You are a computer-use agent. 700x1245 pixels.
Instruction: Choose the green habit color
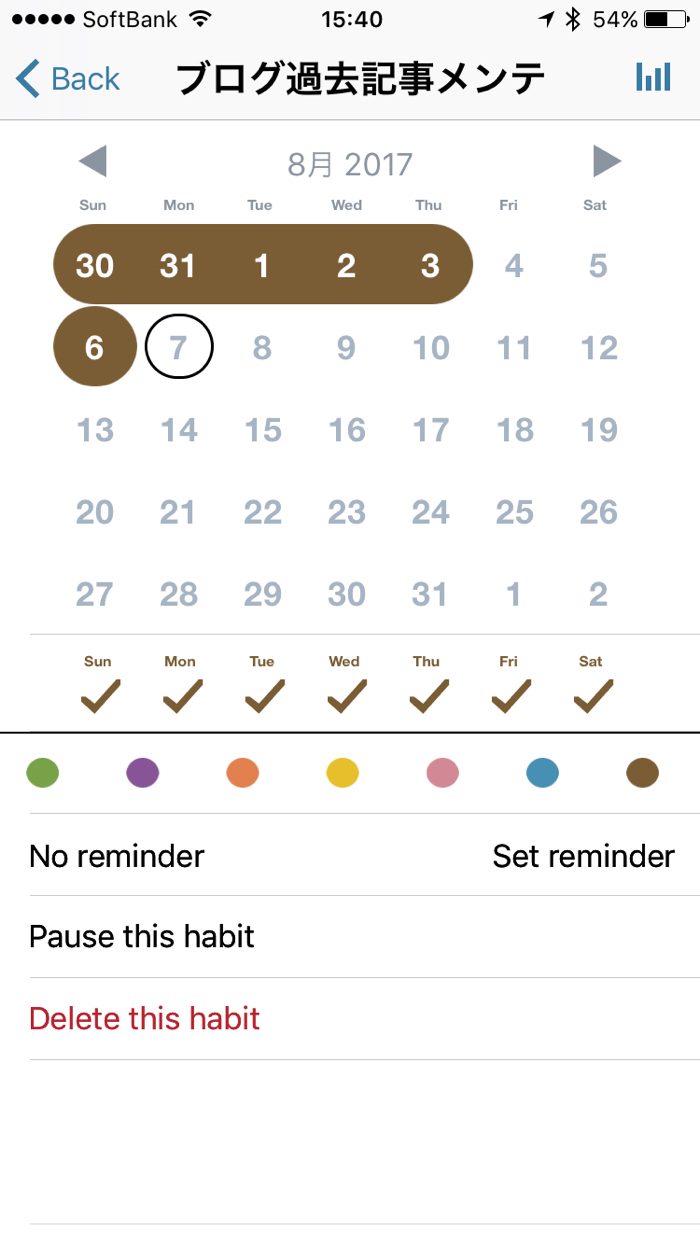click(x=43, y=773)
